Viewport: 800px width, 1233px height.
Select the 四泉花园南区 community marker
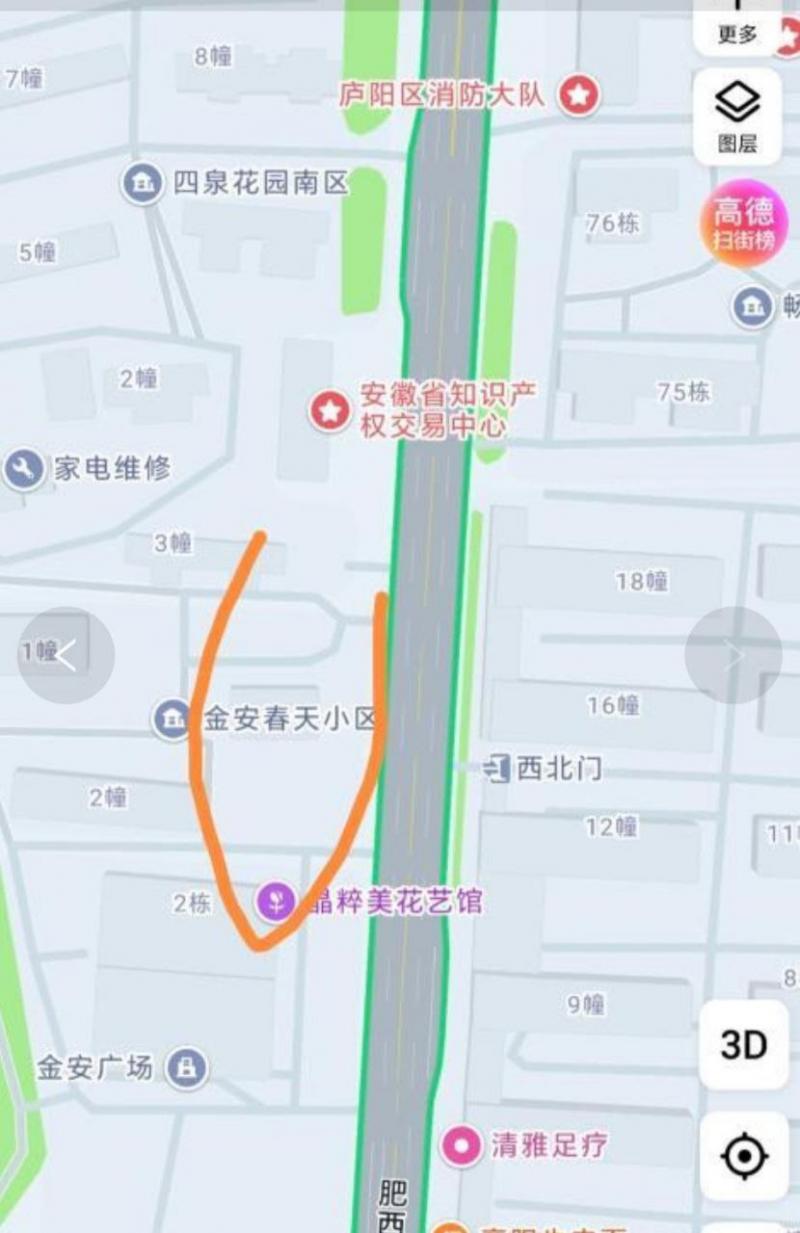click(x=143, y=184)
